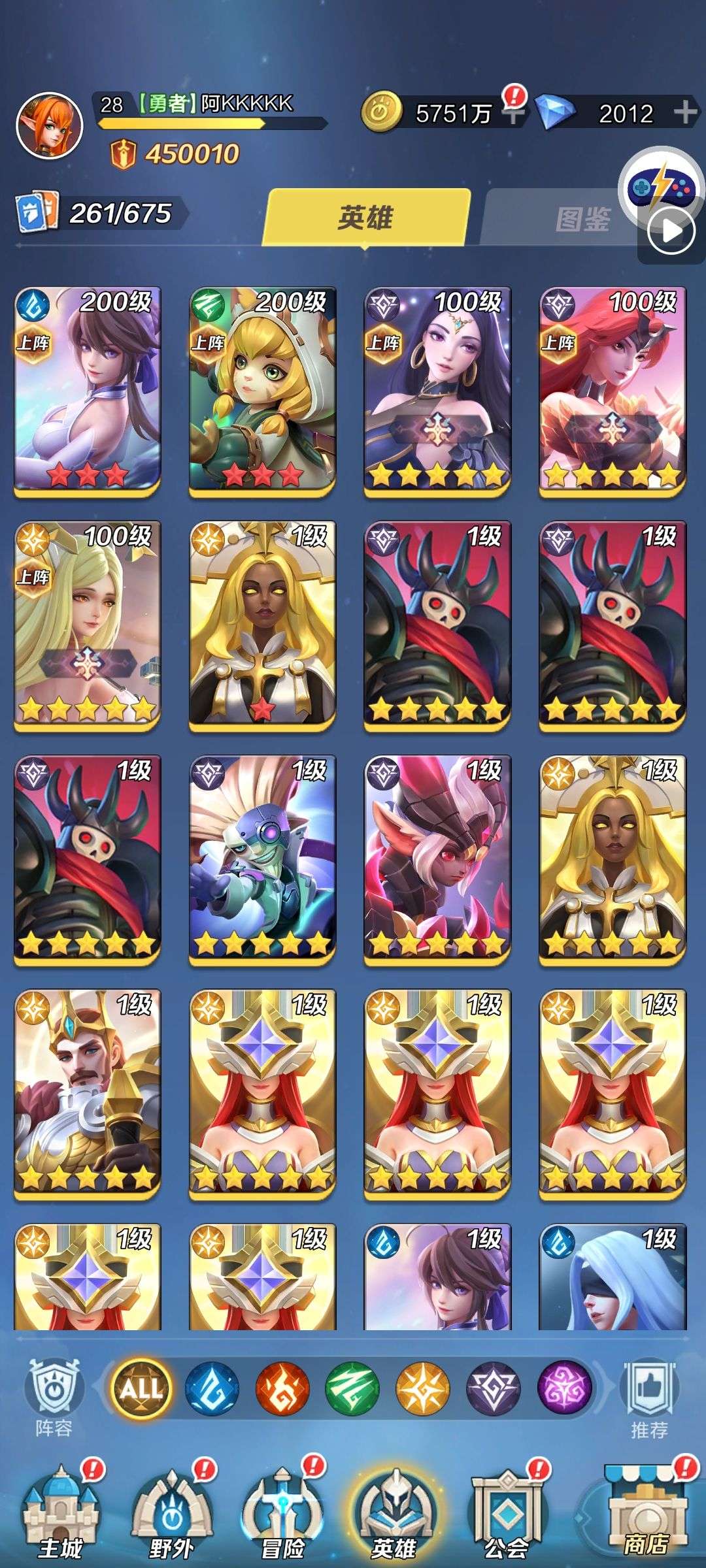
Task: Filter heroes by ALL factions
Action: [x=141, y=1388]
